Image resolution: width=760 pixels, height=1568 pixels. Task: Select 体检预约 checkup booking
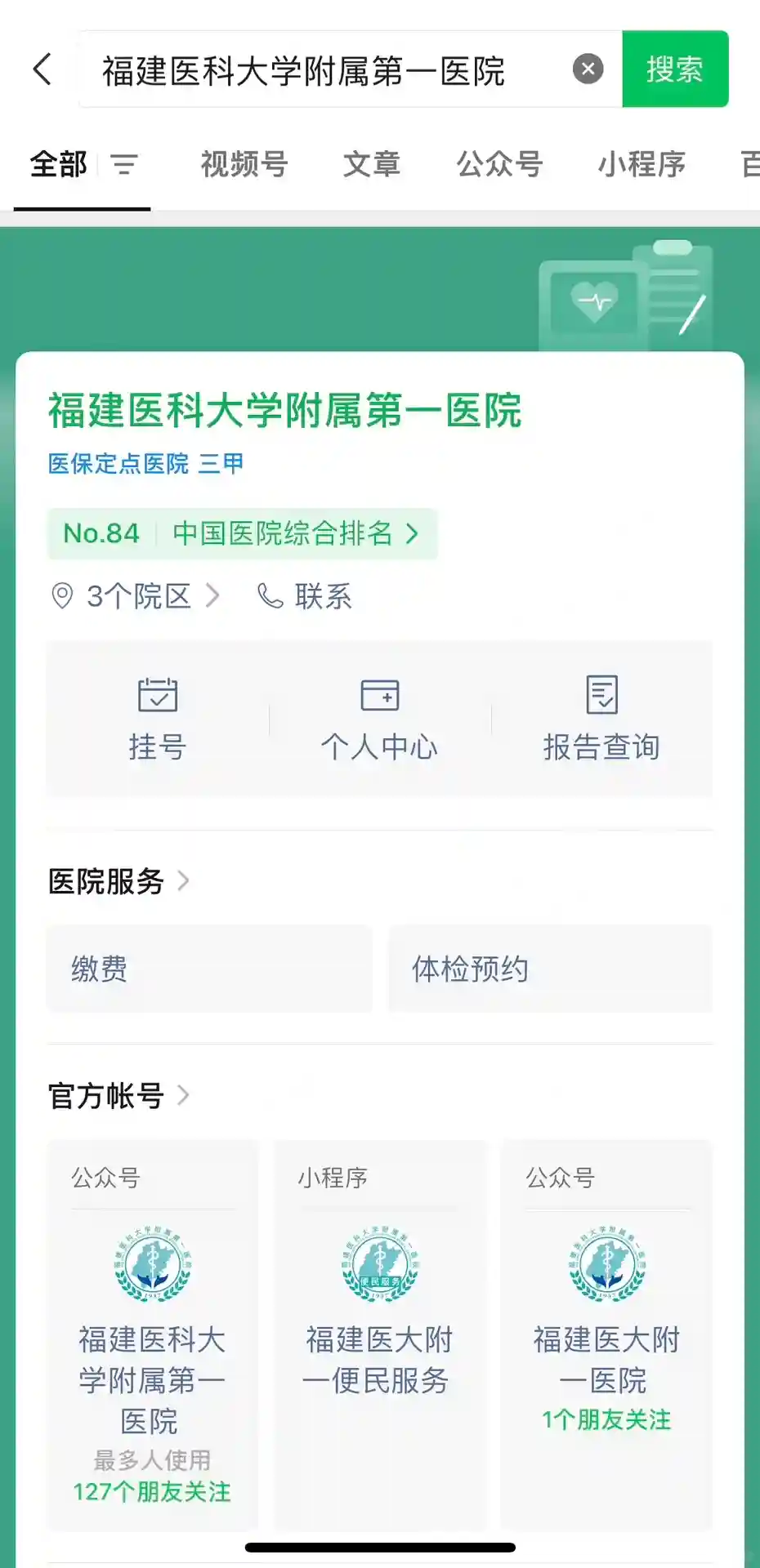click(550, 969)
